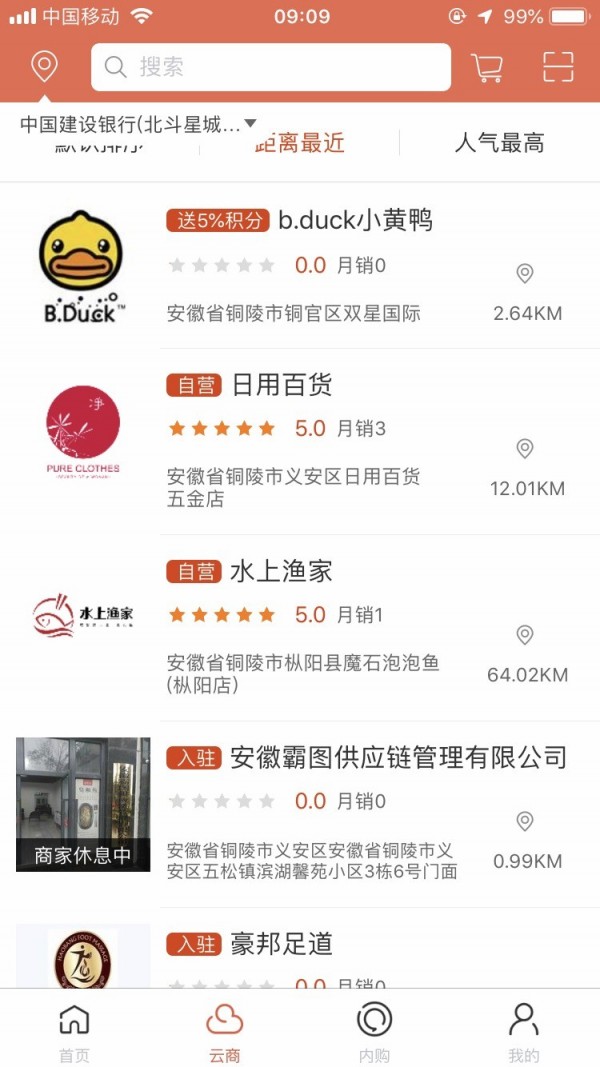Expand the 中国建设银行 location dropdown
The image size is (600, 1067).
point(138,125)
